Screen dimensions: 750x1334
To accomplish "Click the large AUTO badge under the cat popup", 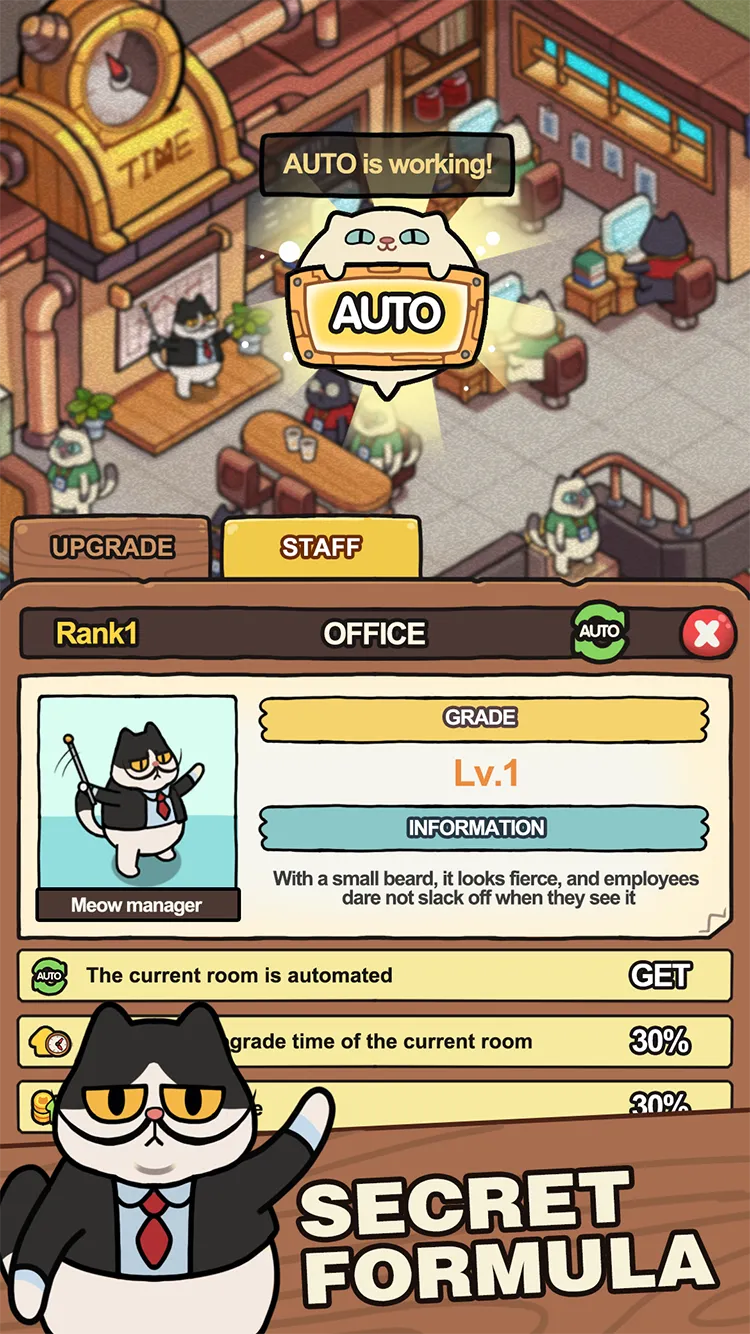I will [x=387, y=313].
